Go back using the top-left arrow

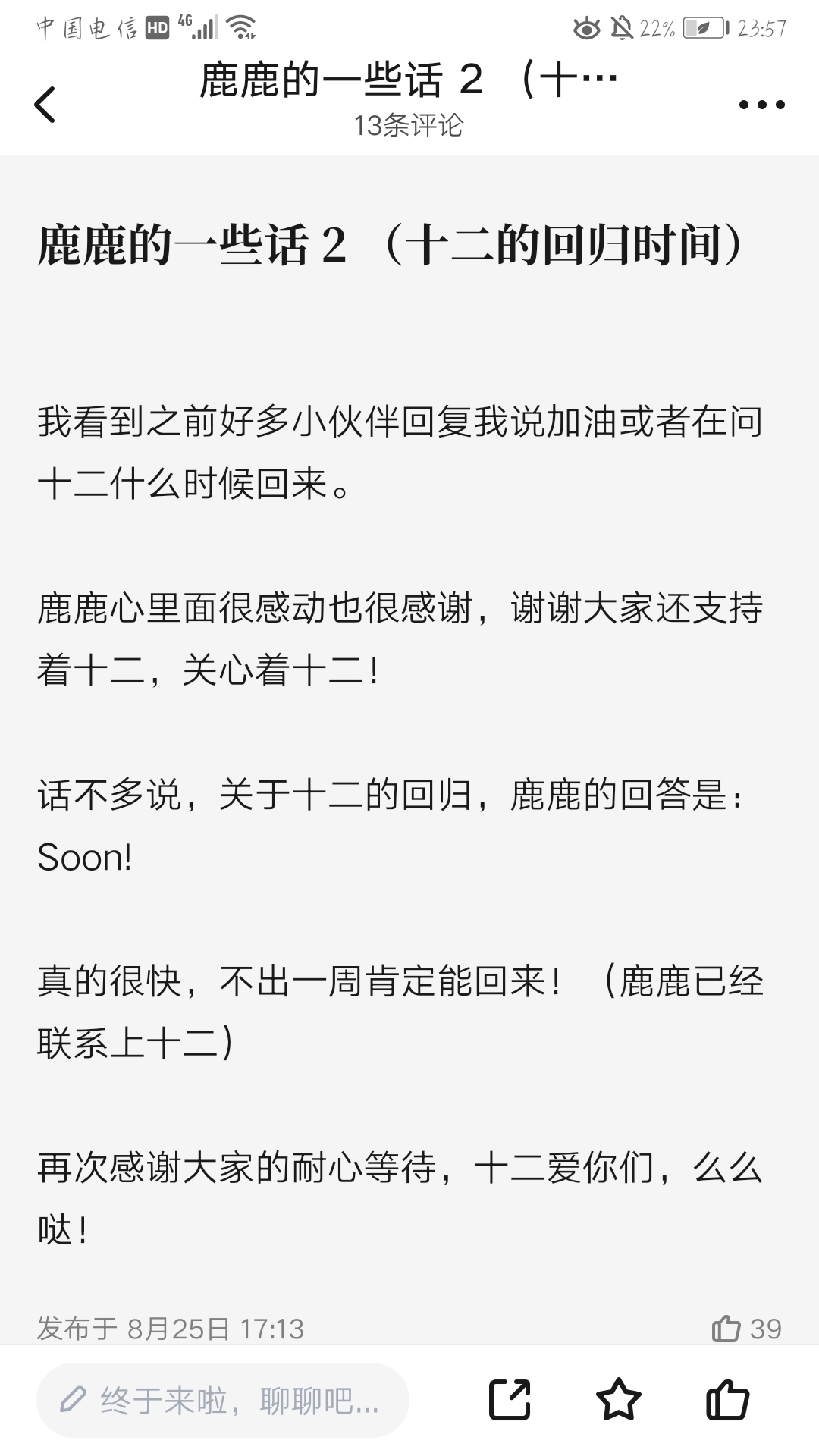45,104
